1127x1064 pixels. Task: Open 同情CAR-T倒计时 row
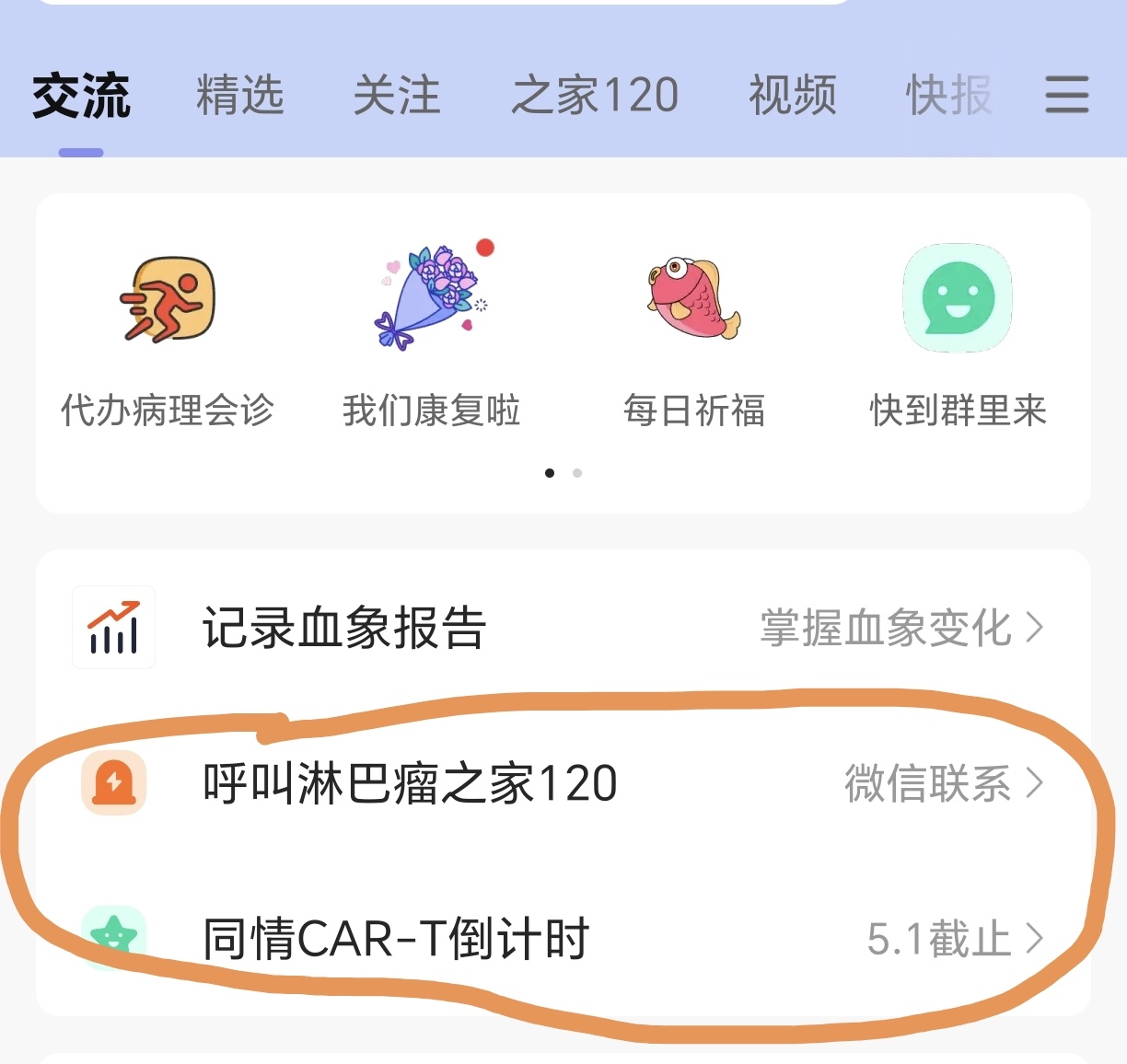point(562,939)
